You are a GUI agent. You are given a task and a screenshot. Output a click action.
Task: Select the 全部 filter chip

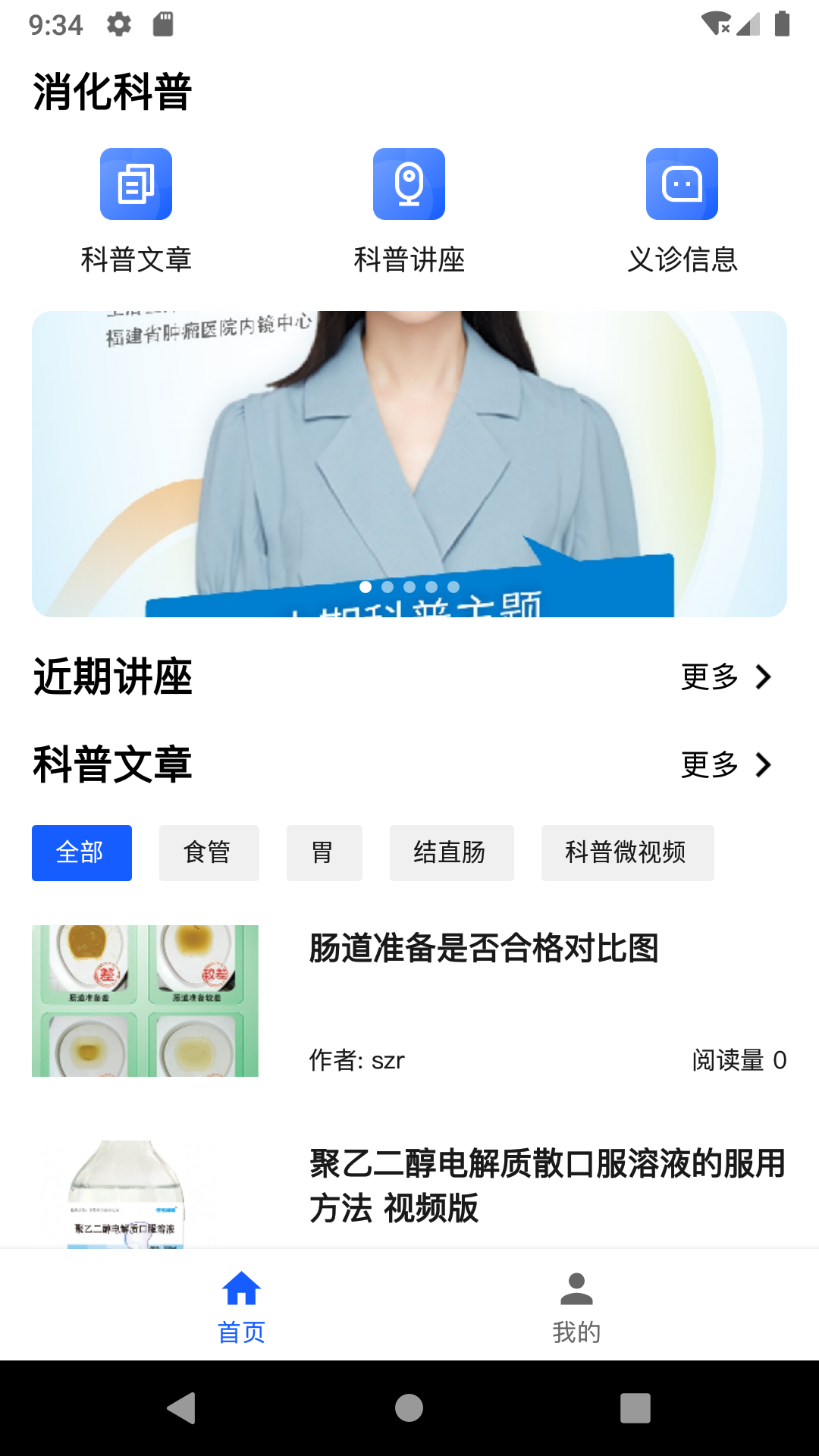point(81,852)
